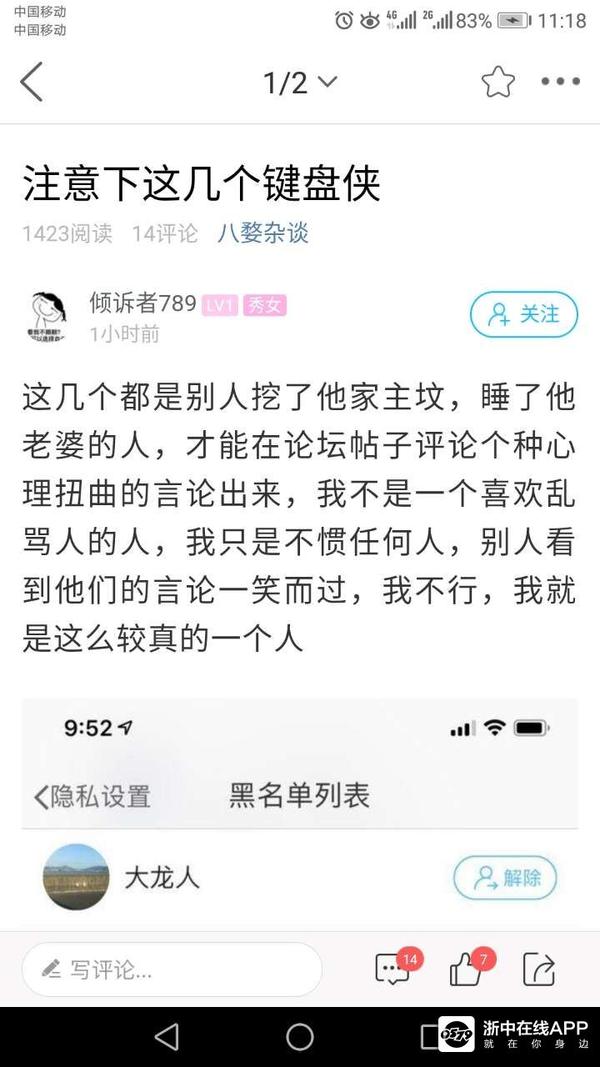Tap the system home button

[x=300, y=1036]
